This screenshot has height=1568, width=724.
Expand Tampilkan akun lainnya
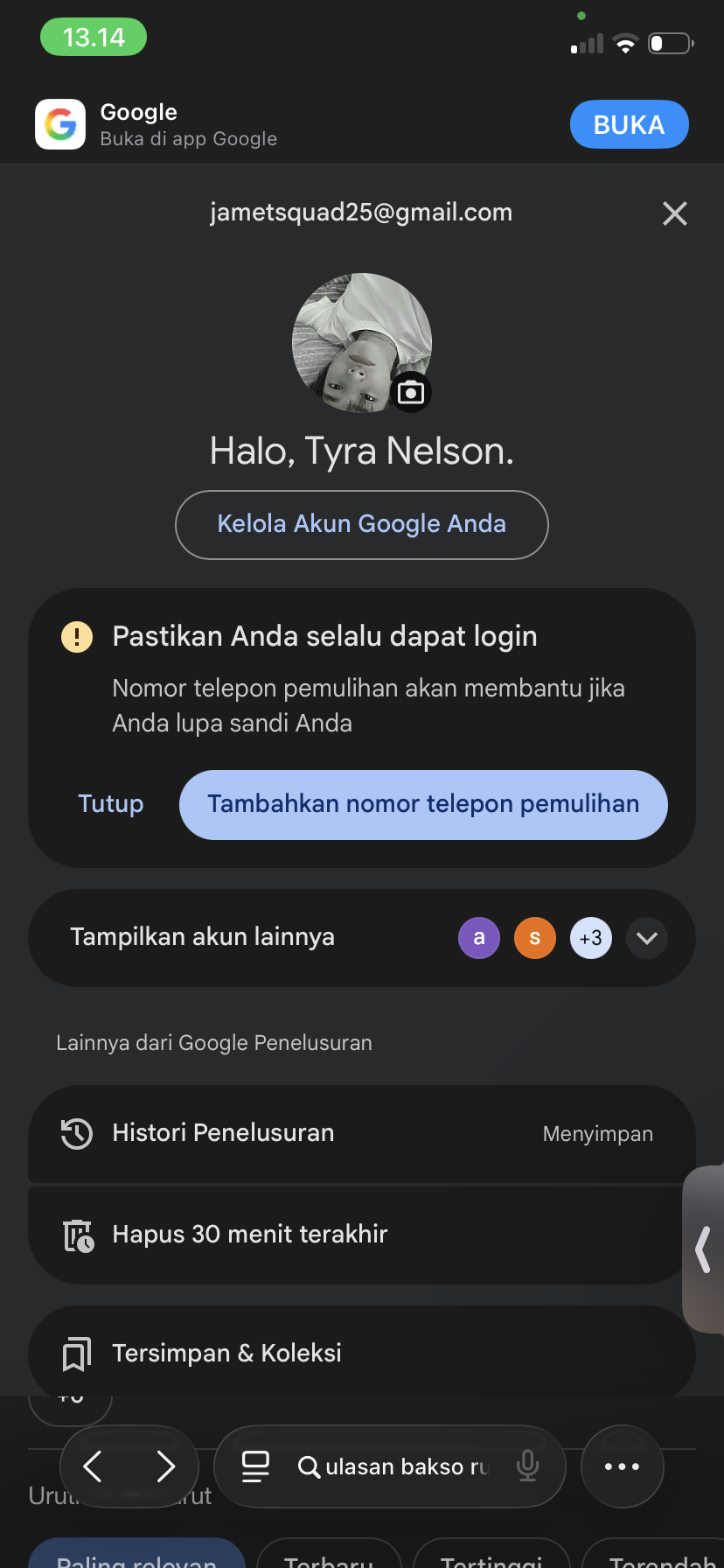647,938
